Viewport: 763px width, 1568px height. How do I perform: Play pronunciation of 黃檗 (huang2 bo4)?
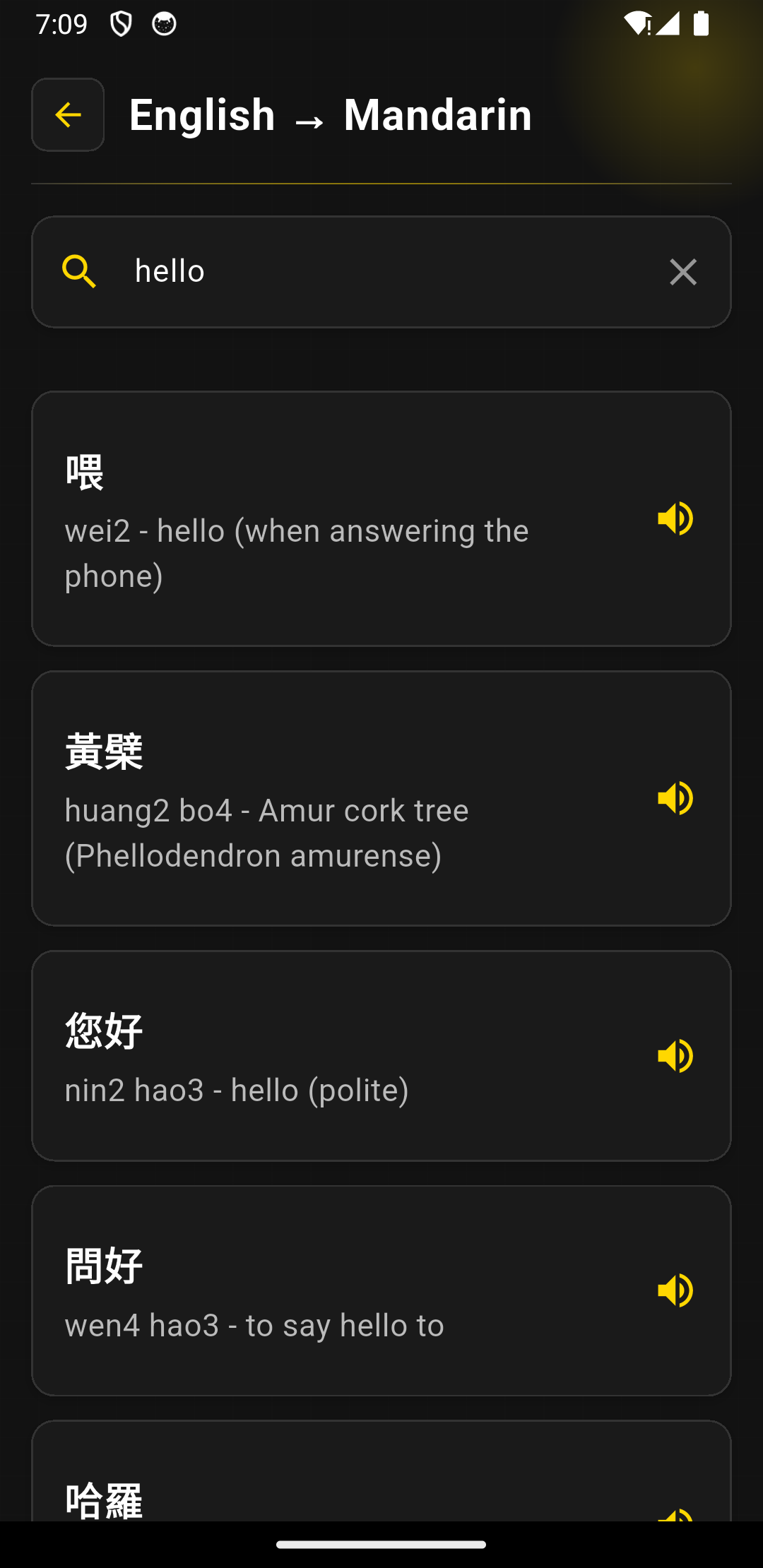(x=675, y=798)
